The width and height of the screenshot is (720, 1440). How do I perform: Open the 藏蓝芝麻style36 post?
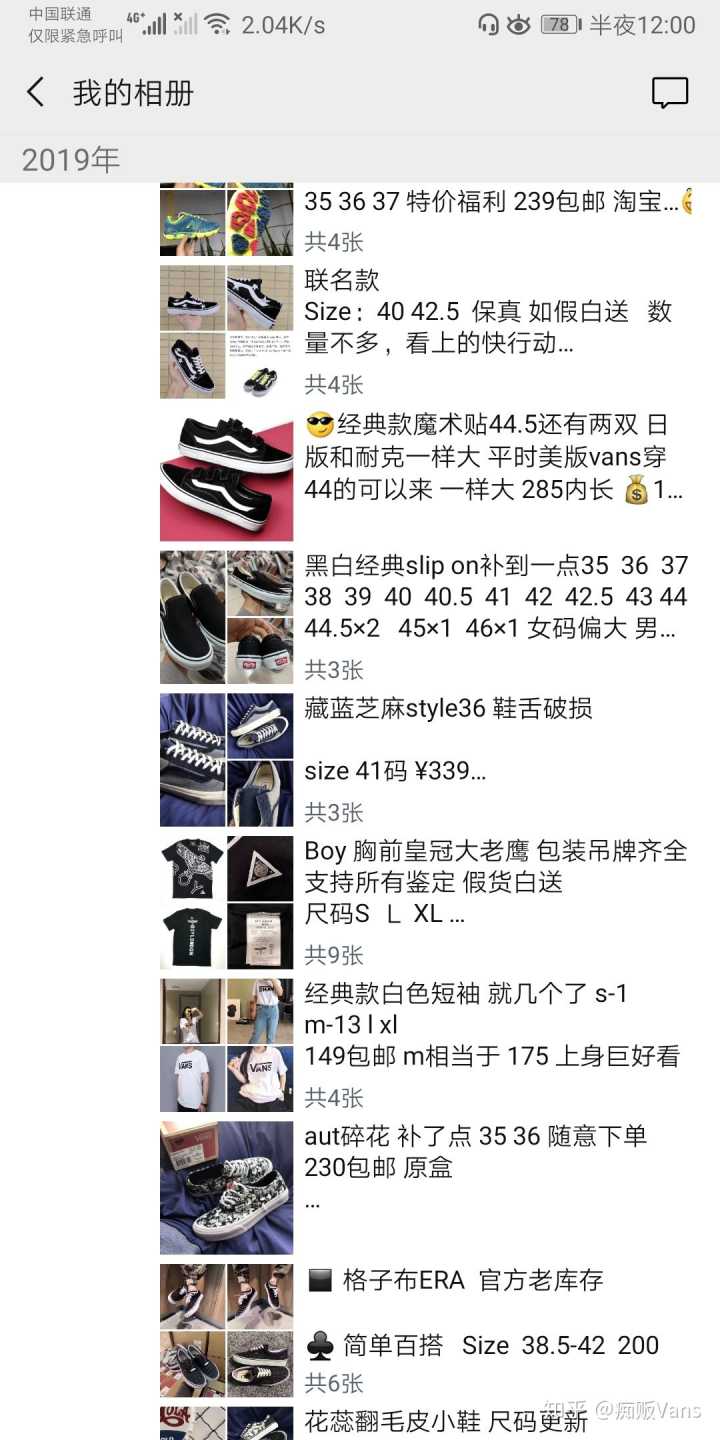pyautogui.click(x=490, y=740)
